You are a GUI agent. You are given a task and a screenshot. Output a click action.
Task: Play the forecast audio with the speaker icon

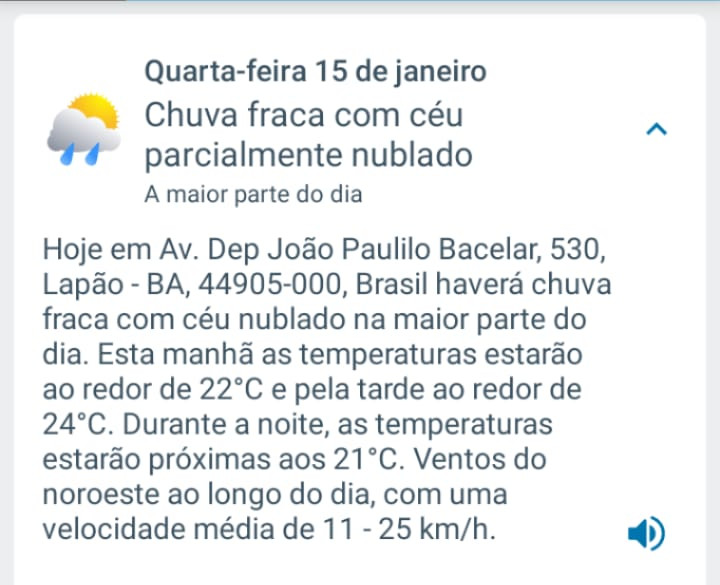point(645,535)
